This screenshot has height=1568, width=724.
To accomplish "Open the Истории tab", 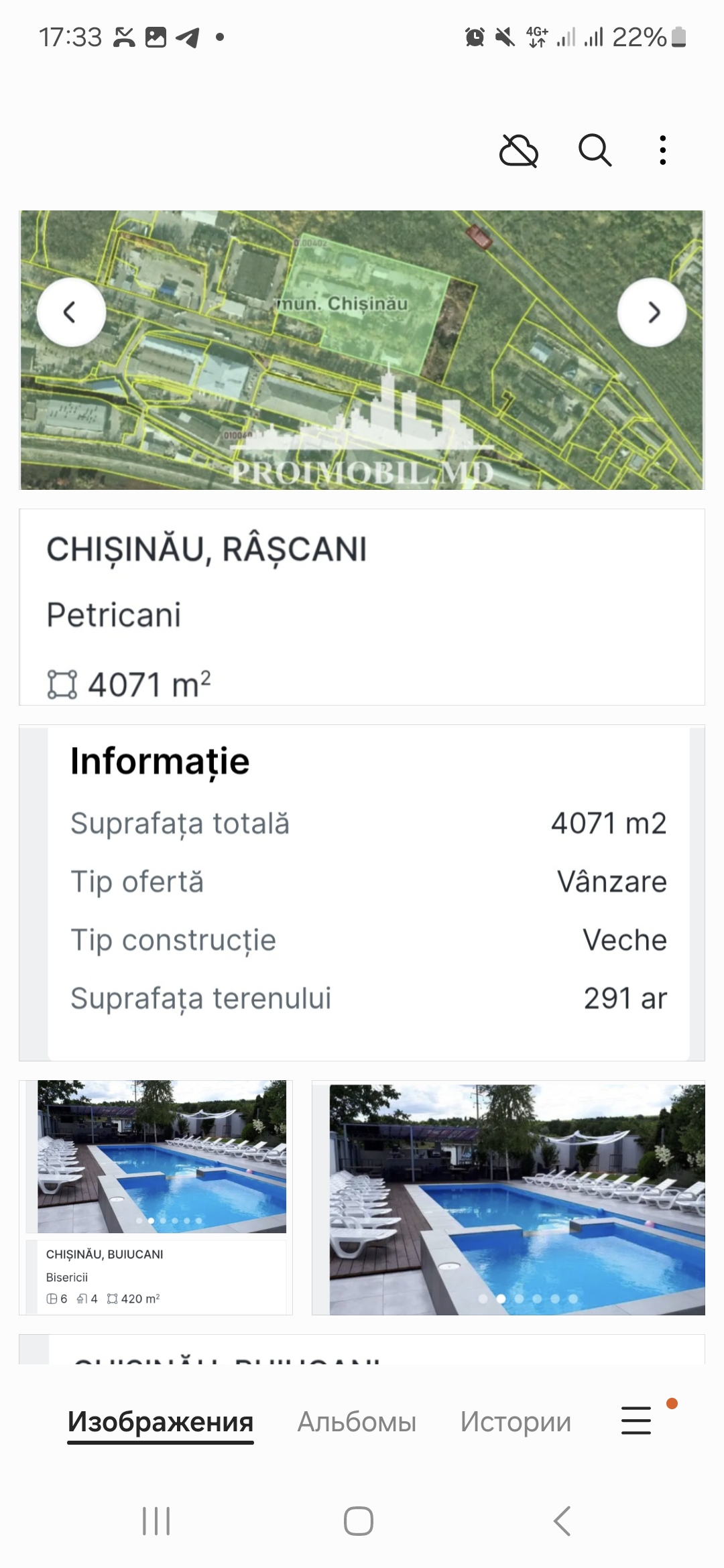I will (x=515, y=1422).
